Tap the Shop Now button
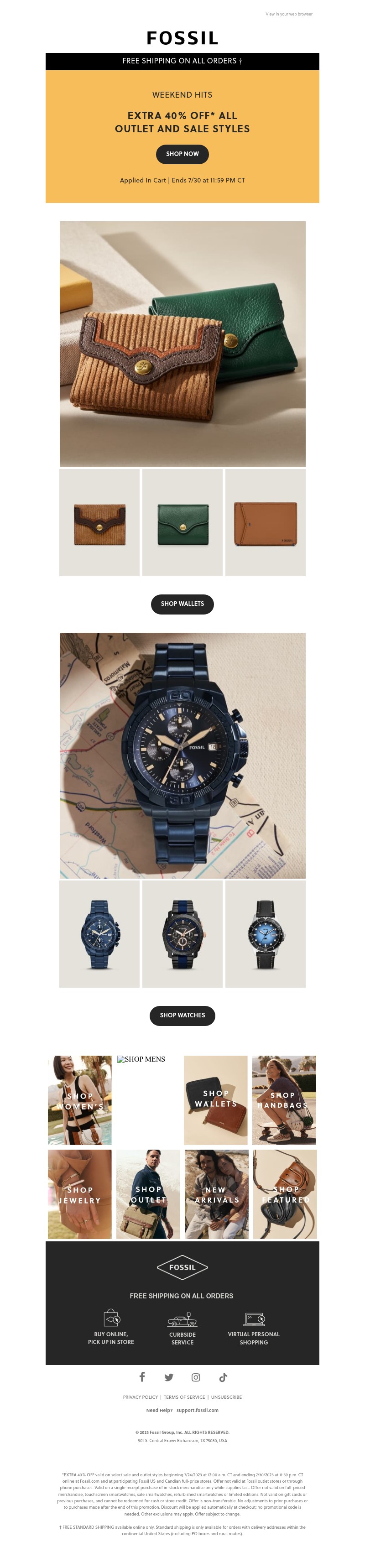The width and height of the screenshot is (365, 1568). point(182,154)
